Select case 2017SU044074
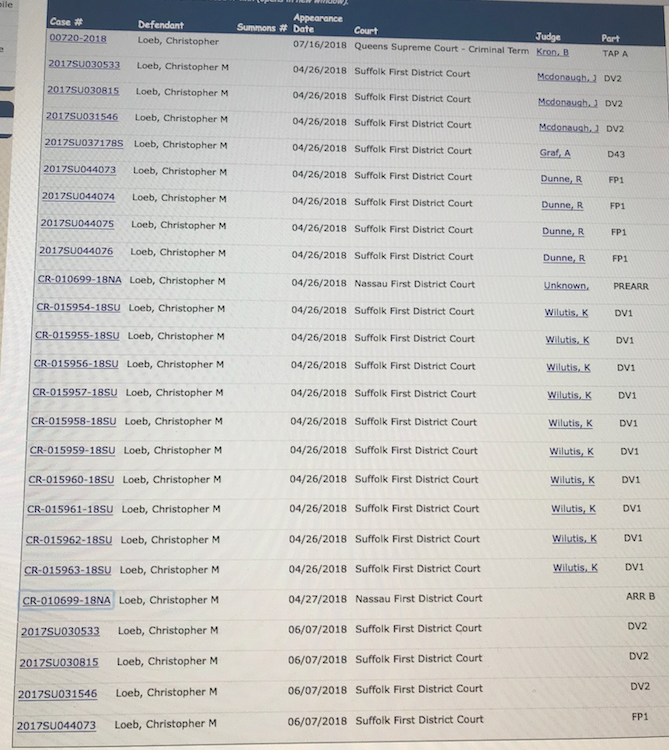This screenshot has width=669, height=750. tap(78, 197)
